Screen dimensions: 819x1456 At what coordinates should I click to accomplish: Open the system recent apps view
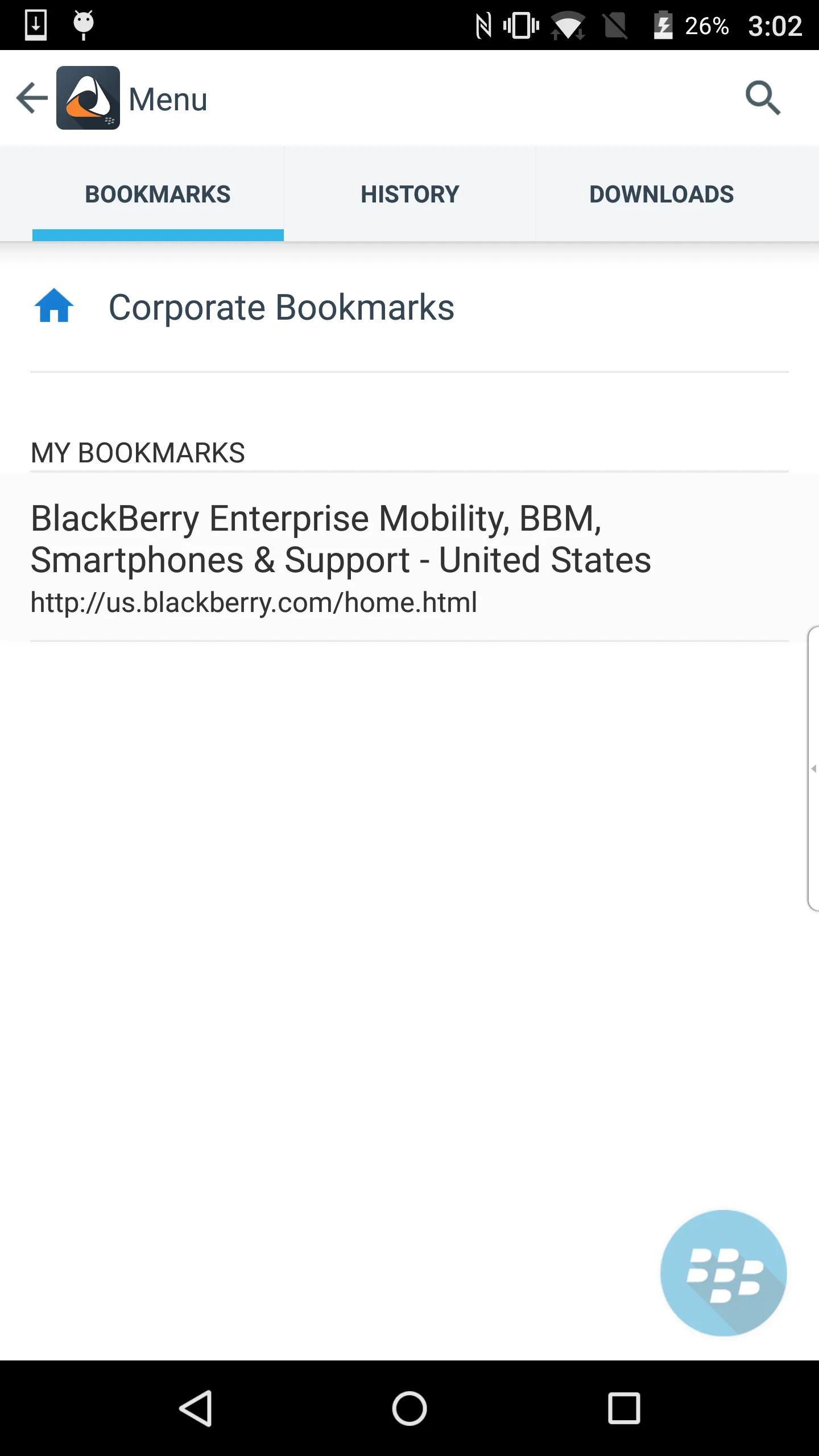pos(624,1408)
